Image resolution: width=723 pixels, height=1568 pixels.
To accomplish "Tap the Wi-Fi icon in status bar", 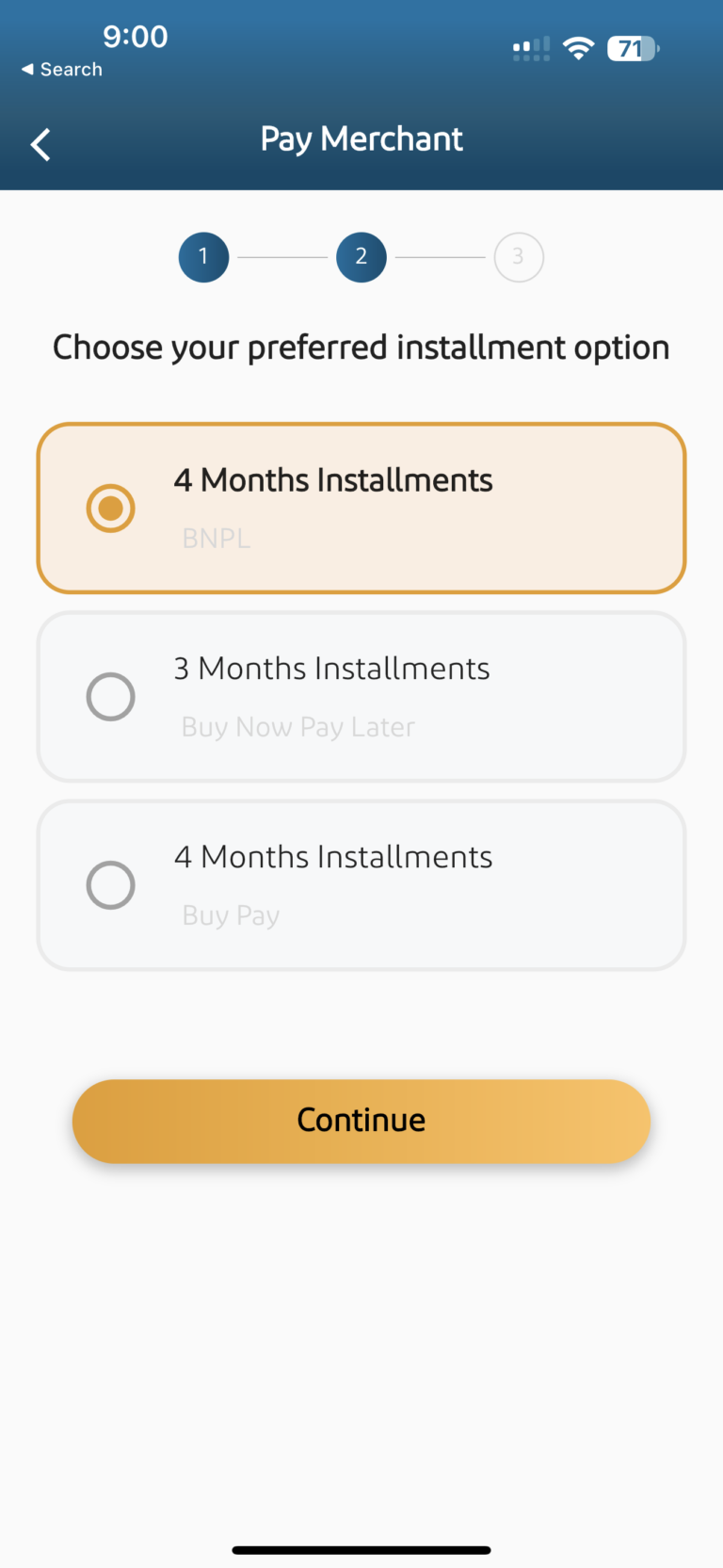I will click(578, 48).
